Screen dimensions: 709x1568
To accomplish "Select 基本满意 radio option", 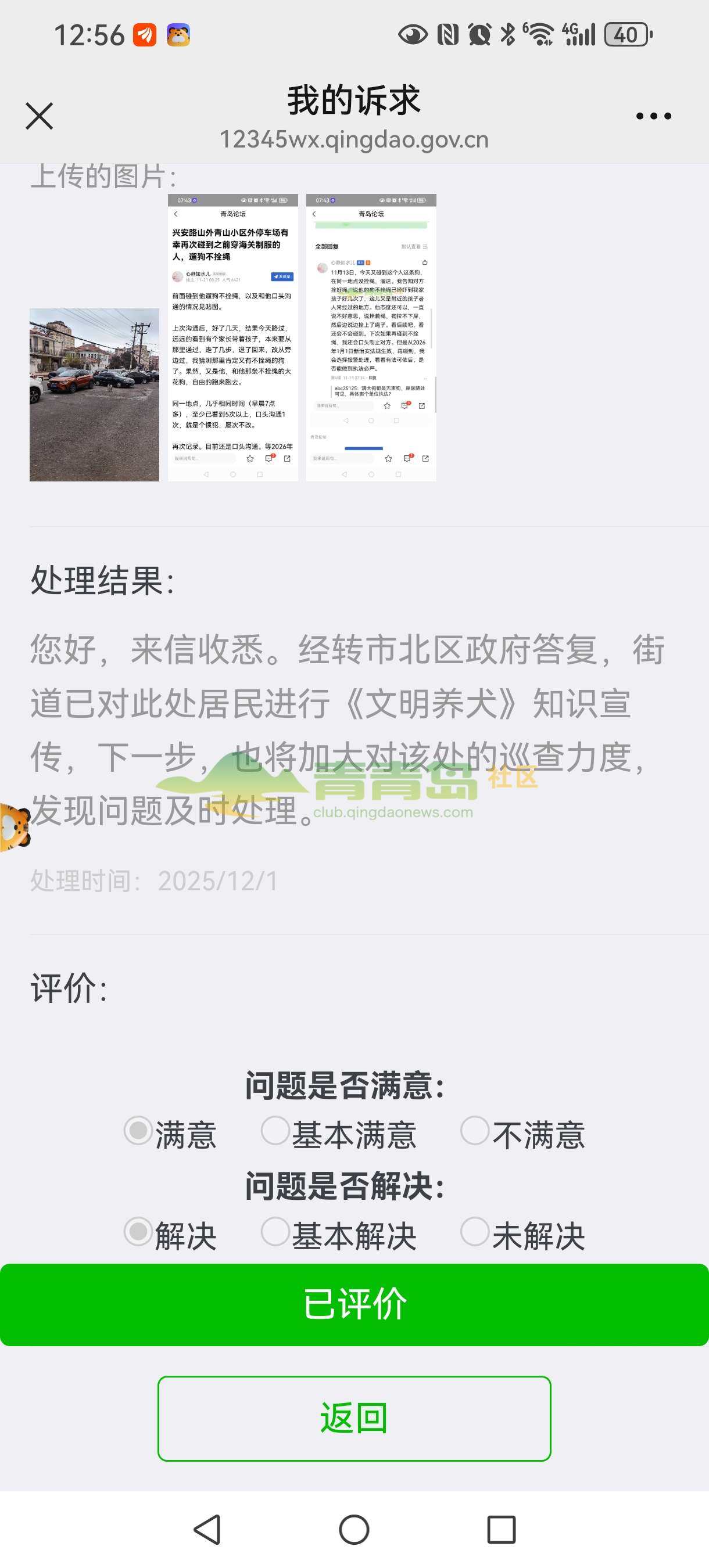I will click(275, 1131).
